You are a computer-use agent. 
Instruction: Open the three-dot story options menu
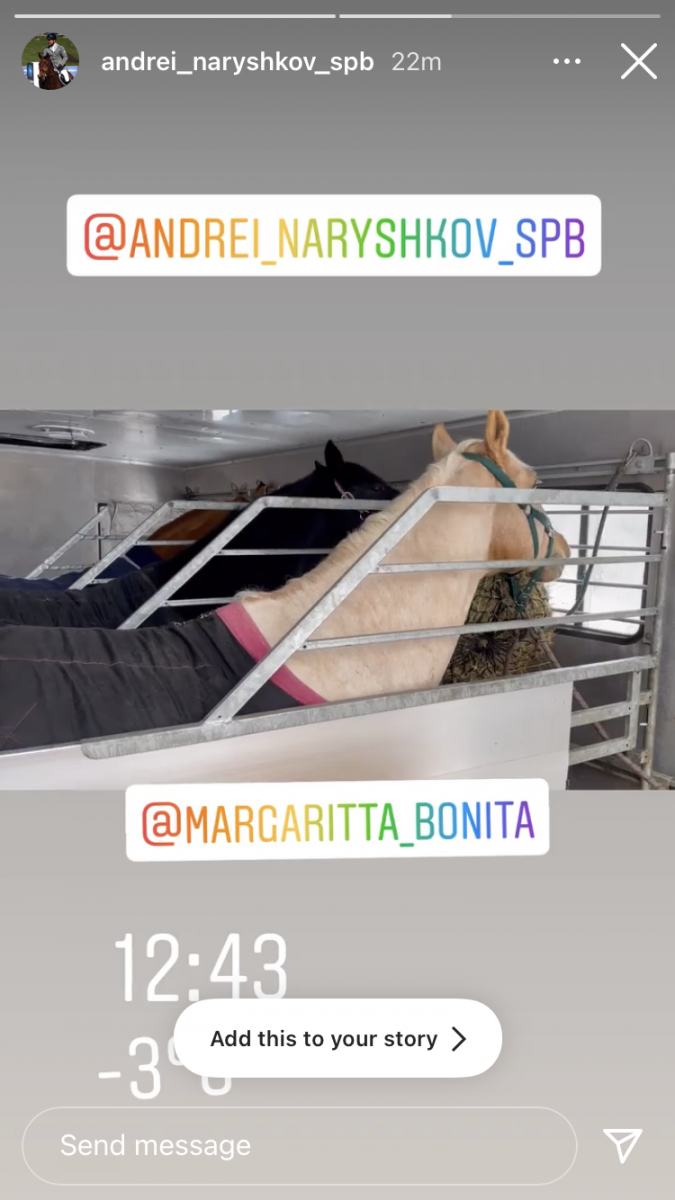pyautogui.click(x=566, y=62)
